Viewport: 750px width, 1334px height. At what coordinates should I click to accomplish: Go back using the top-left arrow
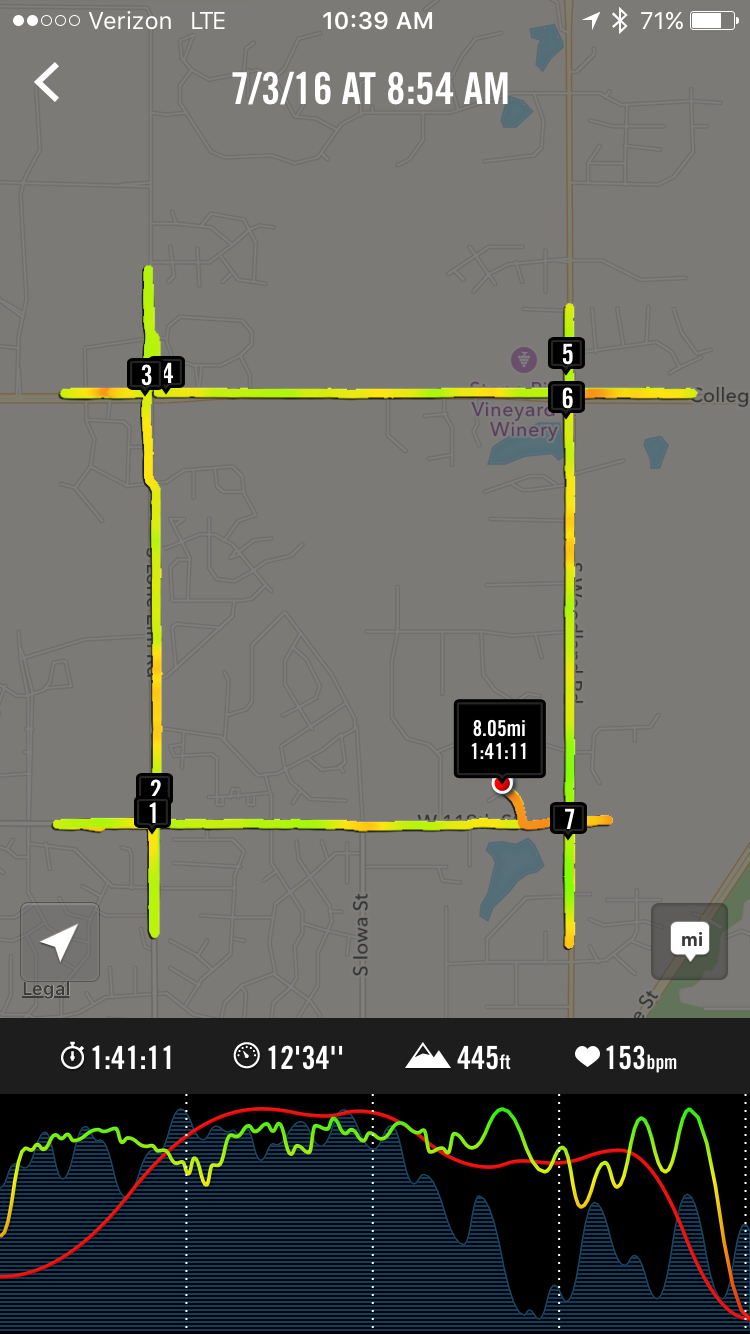pyautogui.click(x=47, y=82)
